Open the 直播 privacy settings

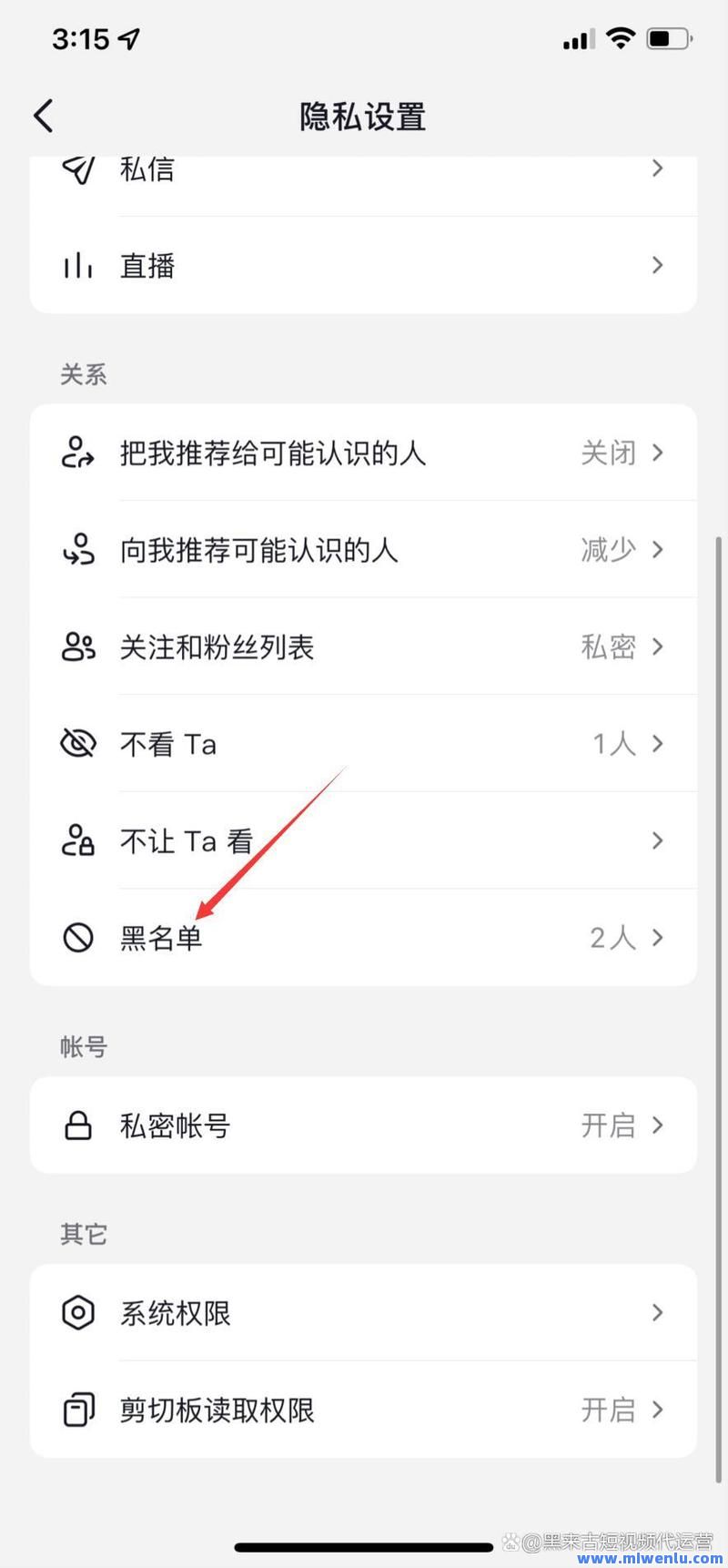pyautogui.click(x=364, y=266)
